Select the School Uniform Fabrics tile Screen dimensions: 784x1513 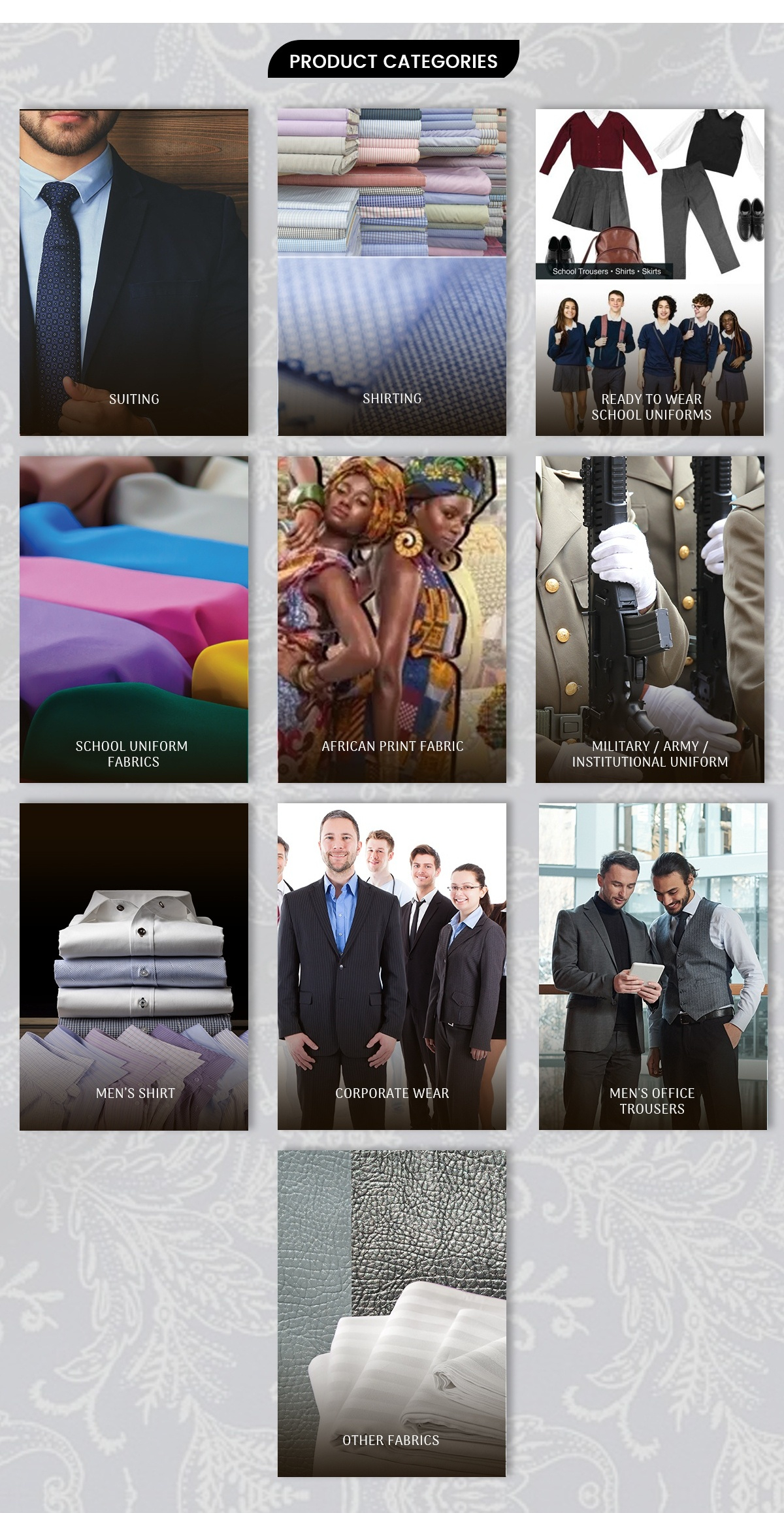[134, 619]
